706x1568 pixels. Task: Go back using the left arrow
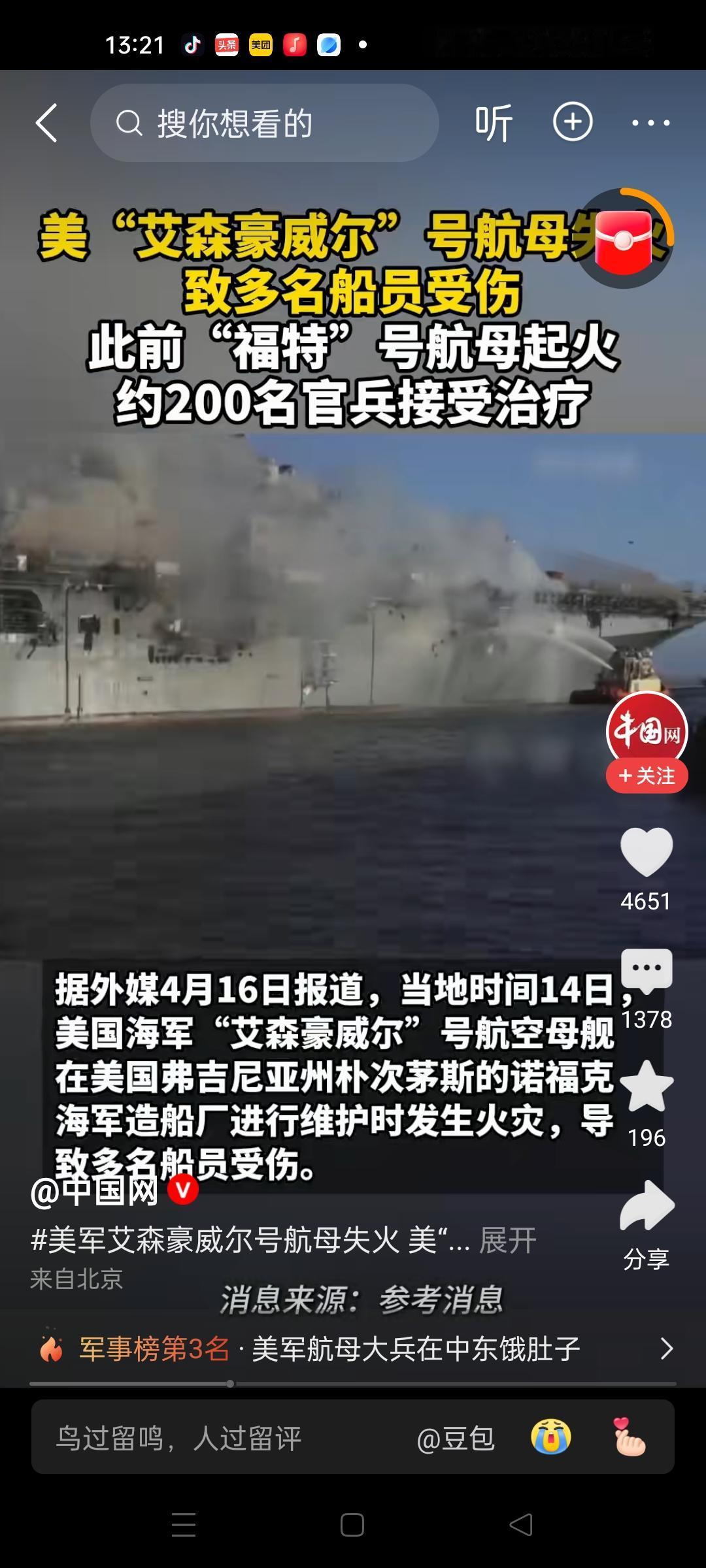click(48, 124)
